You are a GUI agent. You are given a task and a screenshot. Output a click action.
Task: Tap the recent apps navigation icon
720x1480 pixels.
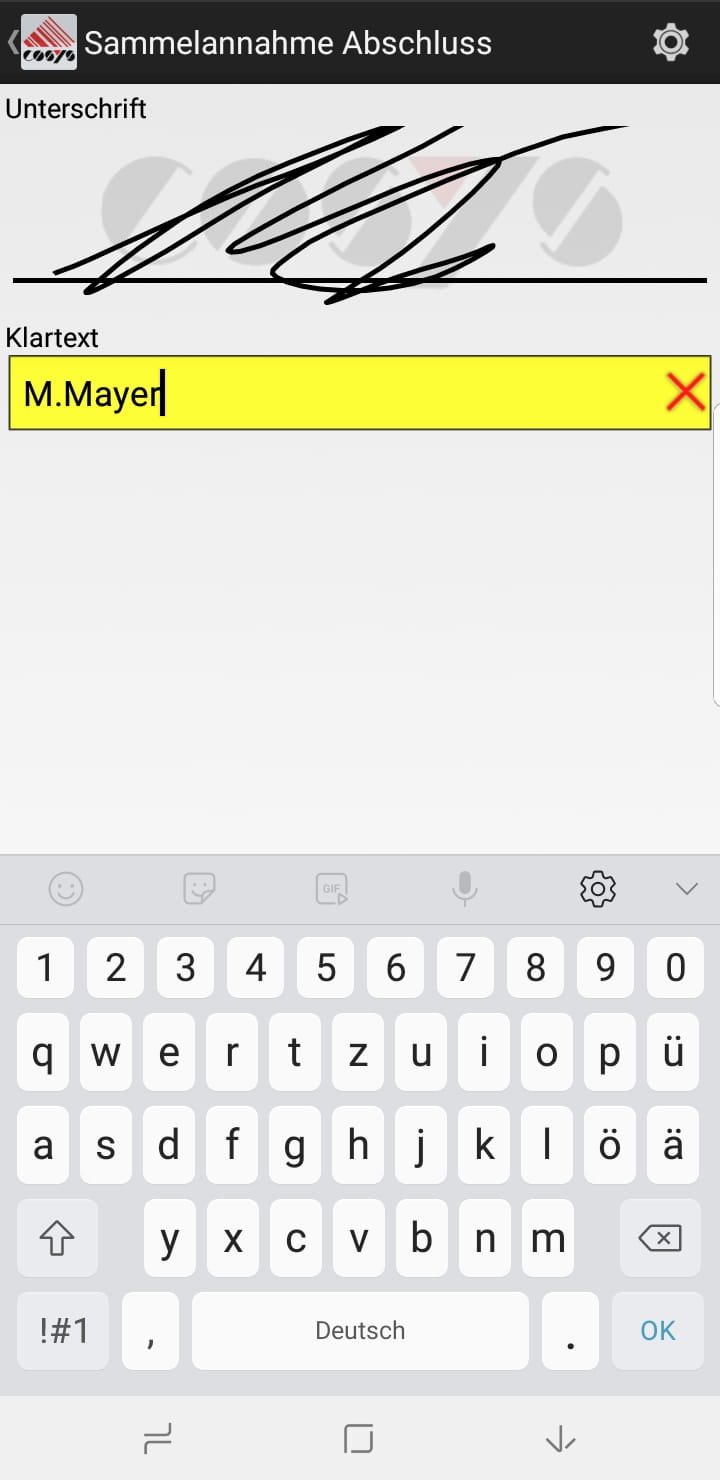click(157, 1439)
